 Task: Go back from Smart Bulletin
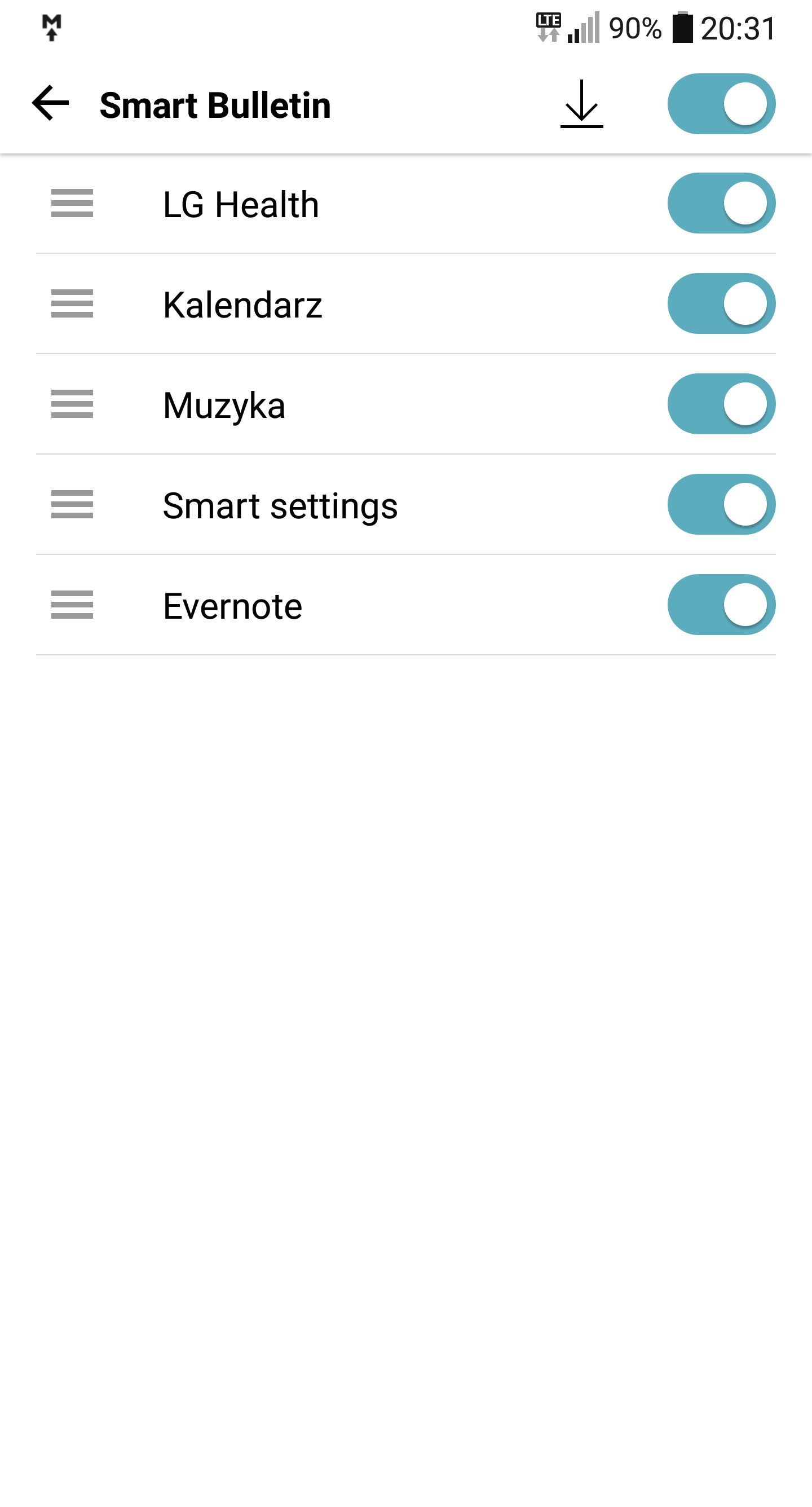(x=50, y=104)
